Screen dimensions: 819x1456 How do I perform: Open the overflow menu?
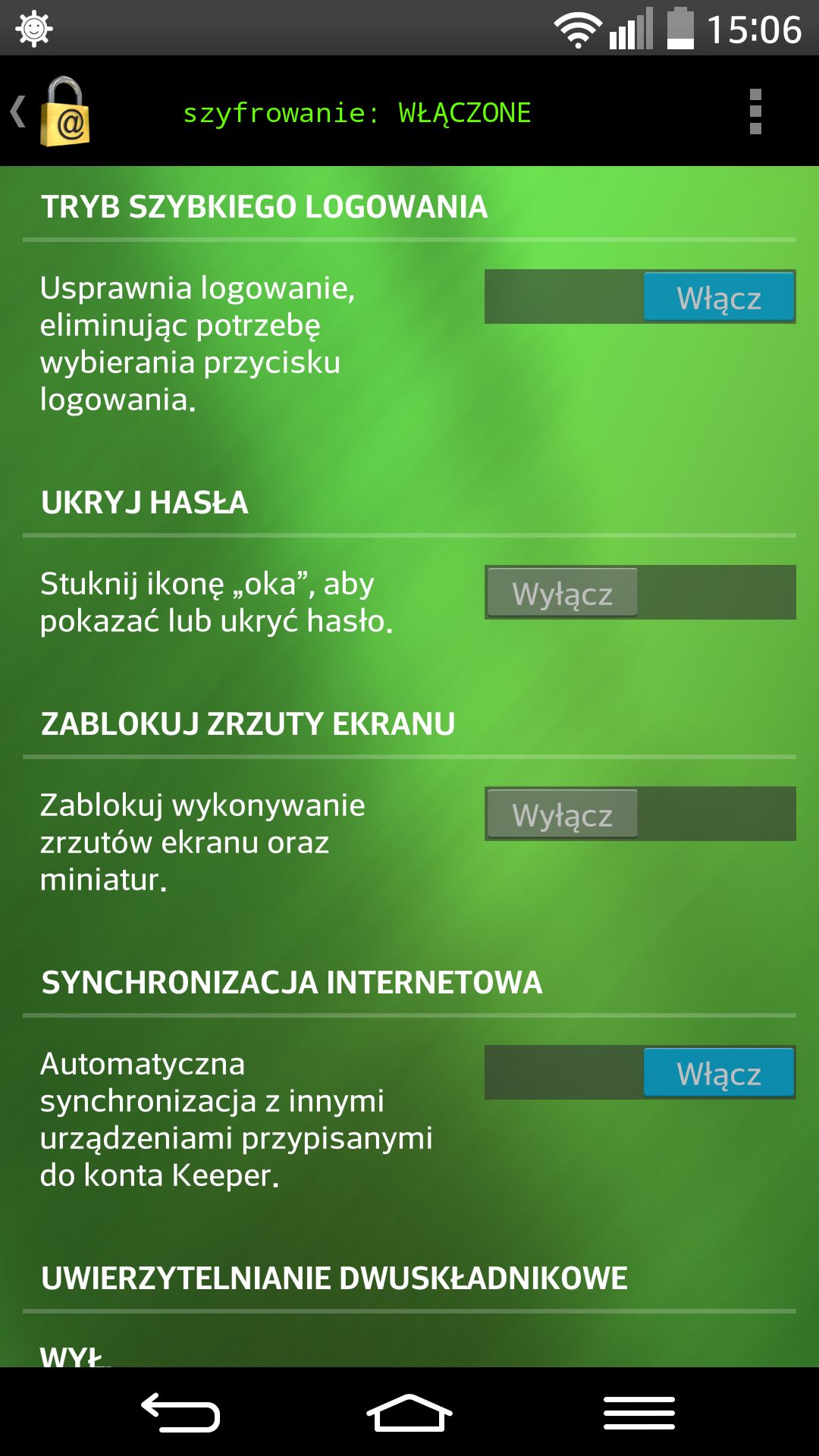755,111
